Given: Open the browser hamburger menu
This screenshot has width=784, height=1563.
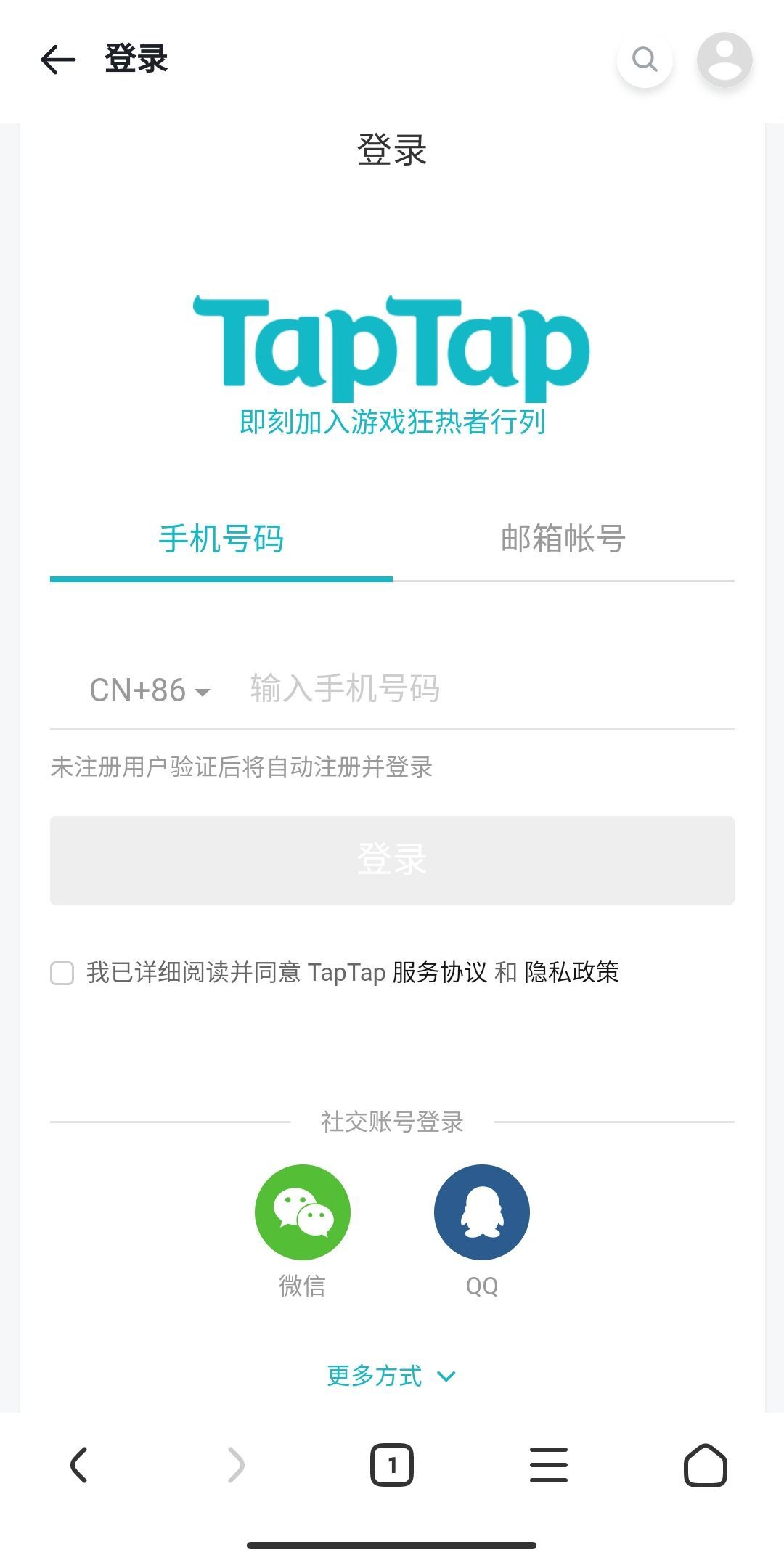Looking at the screenshot, I should pyautogui.click(x=549, y=1465).
